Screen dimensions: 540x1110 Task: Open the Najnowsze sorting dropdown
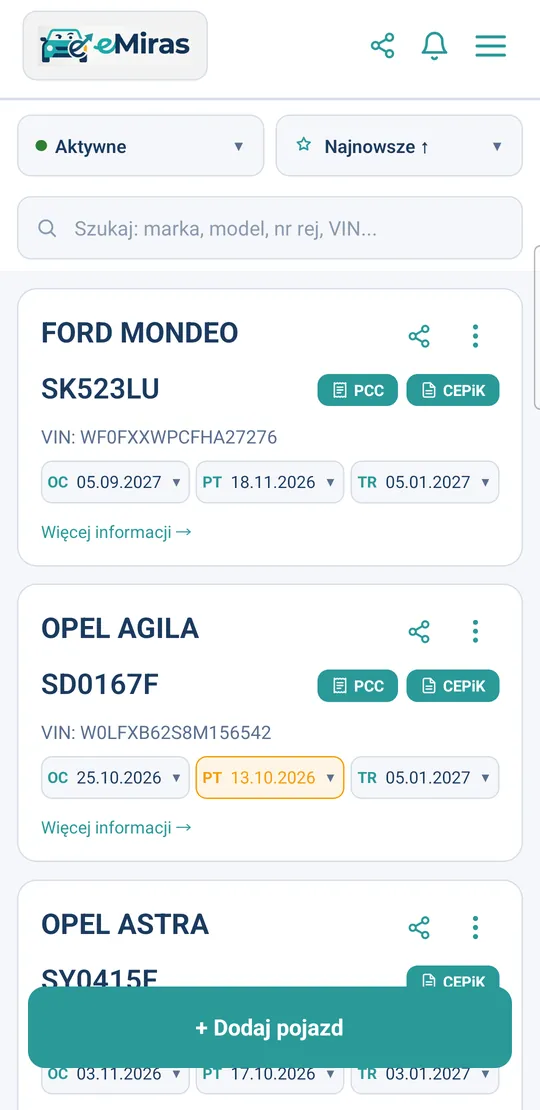tap(399, 146)
